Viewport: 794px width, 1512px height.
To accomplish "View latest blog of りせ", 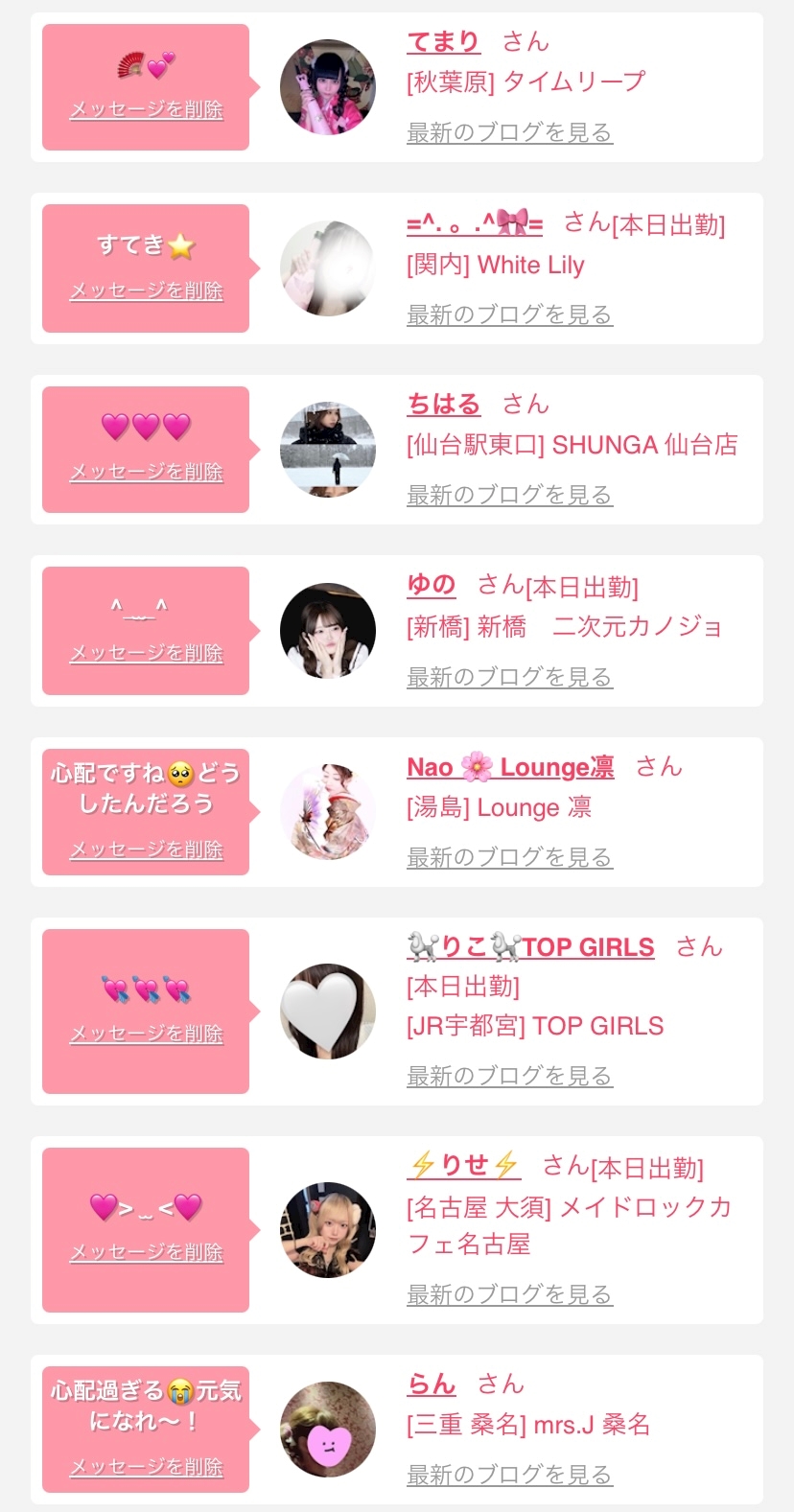I will click(x=509, y=1295).
